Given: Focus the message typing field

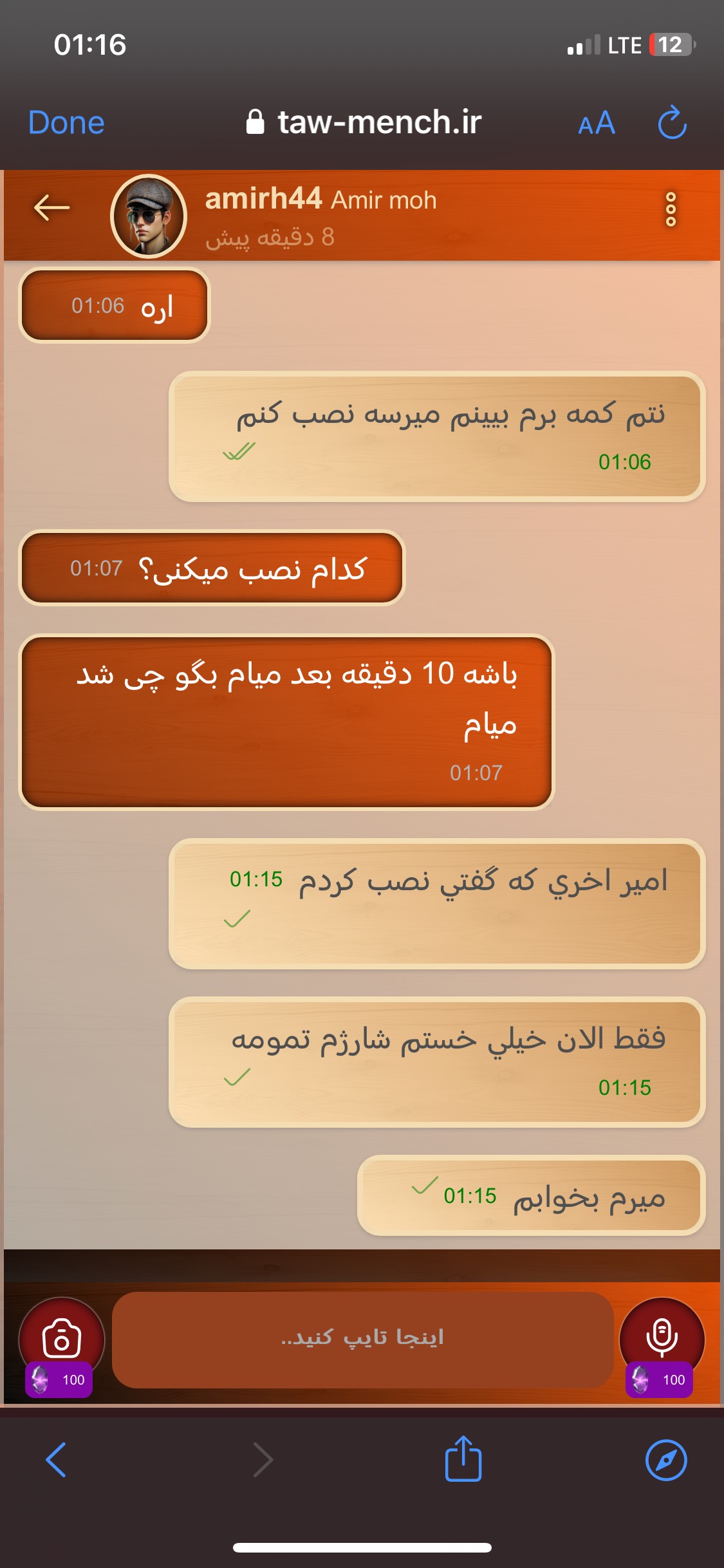Looking at the screenshot, I should pyautogui.click(x=362, y=1339).
